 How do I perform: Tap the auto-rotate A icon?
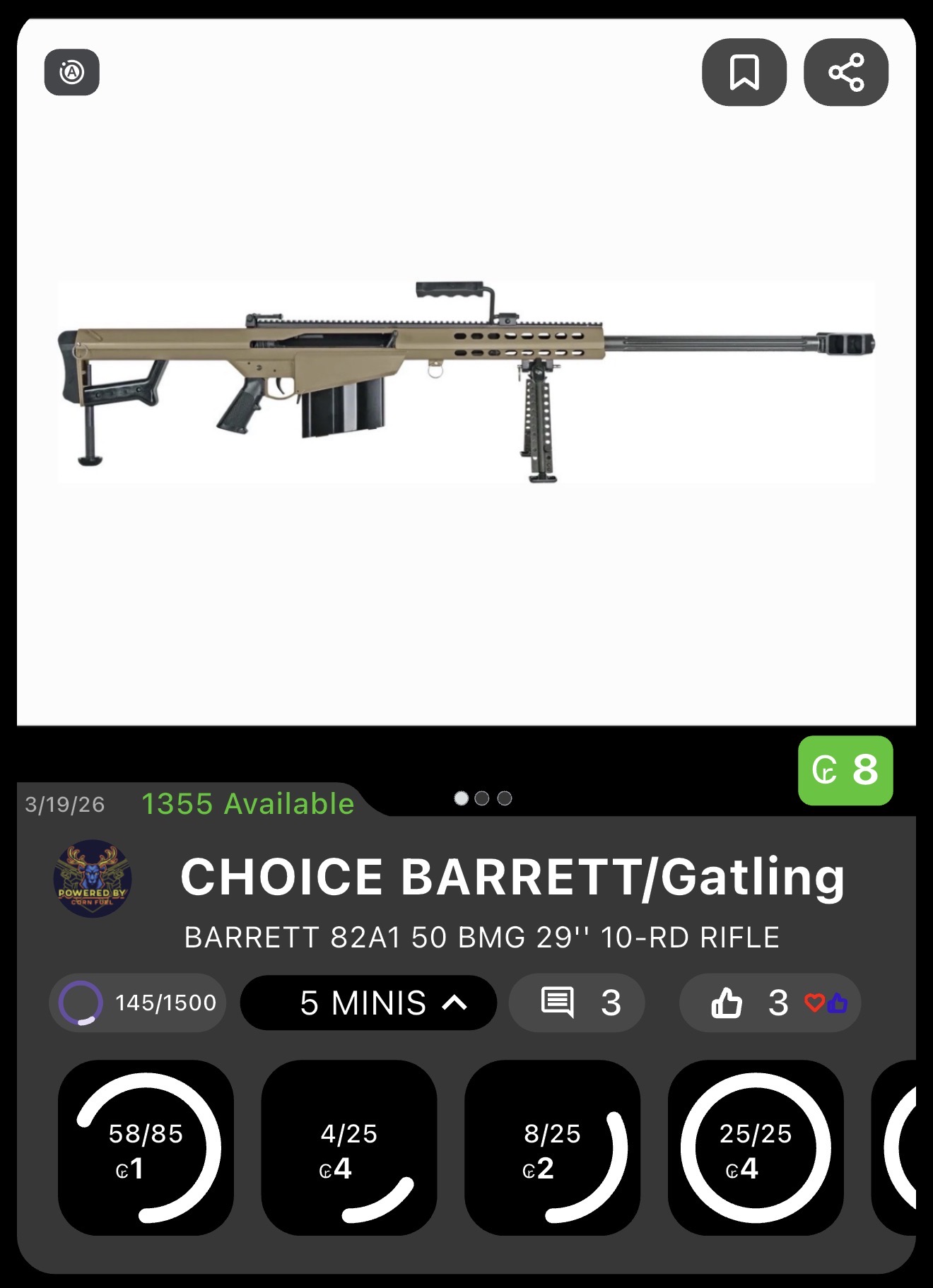72,72
